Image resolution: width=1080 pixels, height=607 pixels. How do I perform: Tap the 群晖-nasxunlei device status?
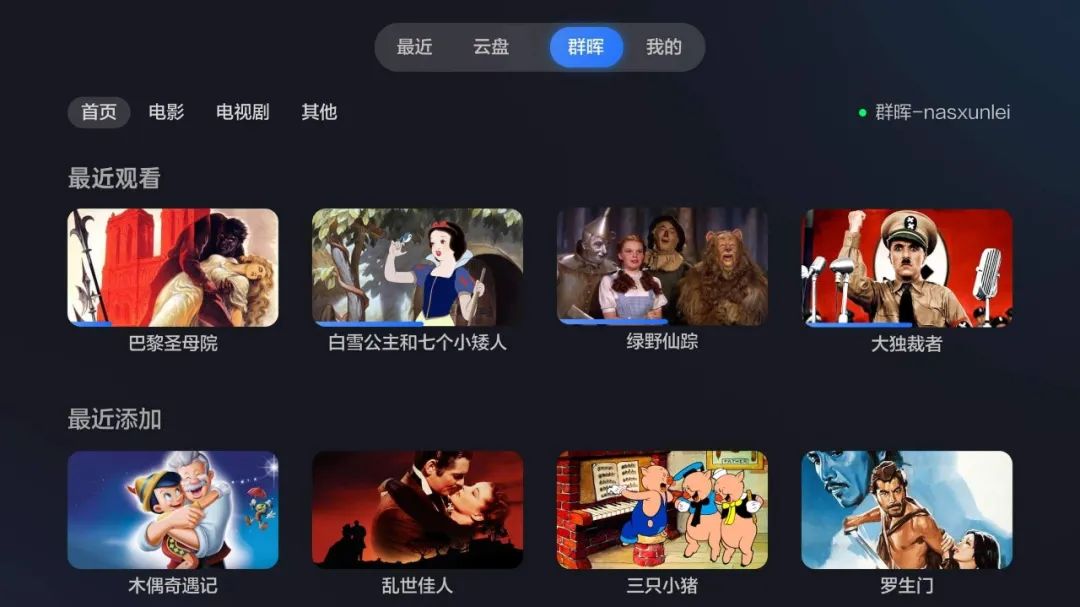[935, 112]
